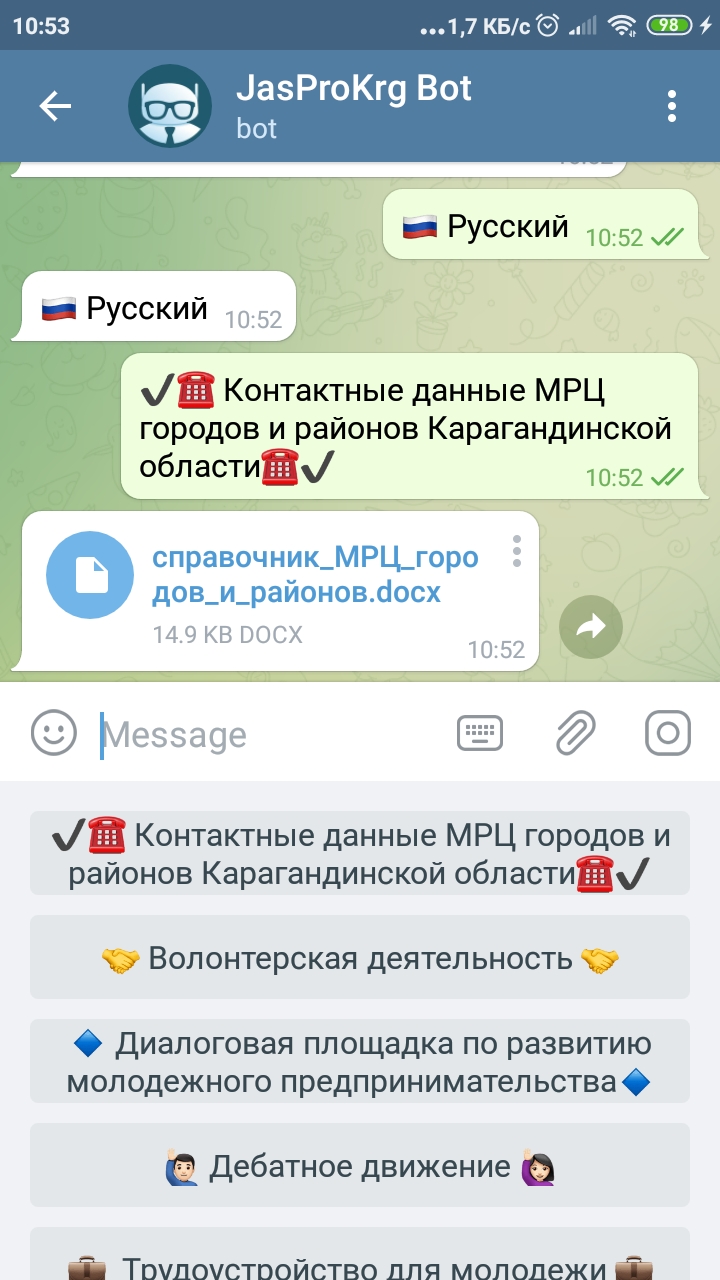Open JasProKrg Bot profile header
The height and width of the screenshot is (1280, 720).
pos(352,106)
